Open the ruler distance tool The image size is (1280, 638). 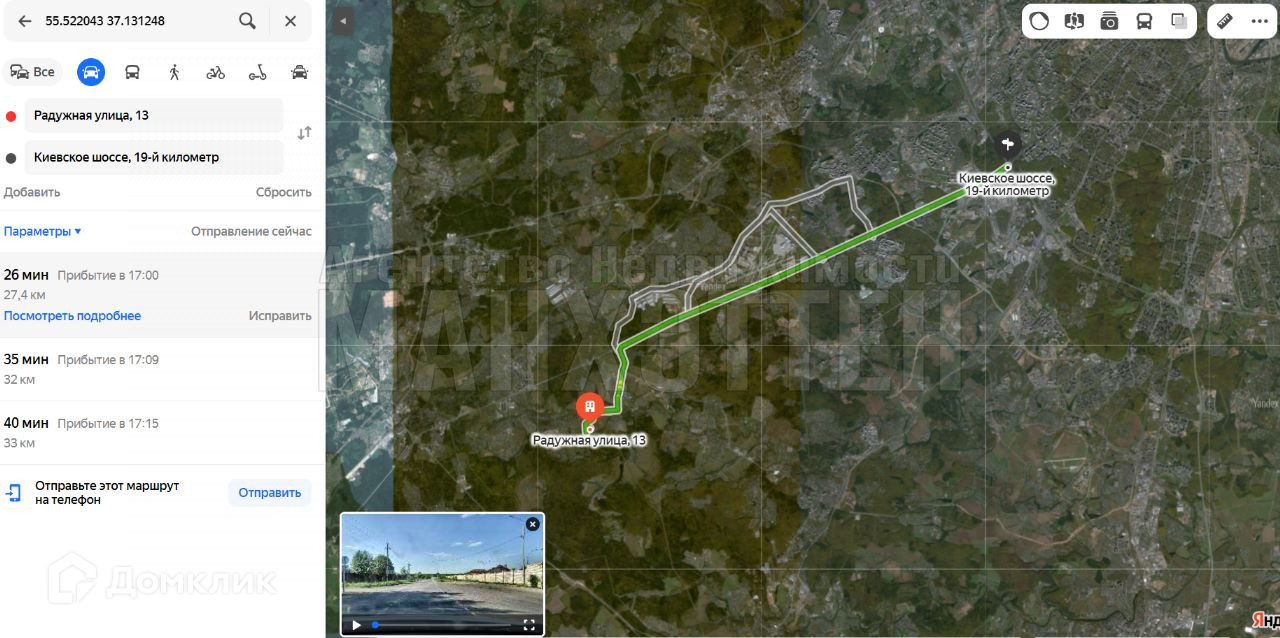1225,21
